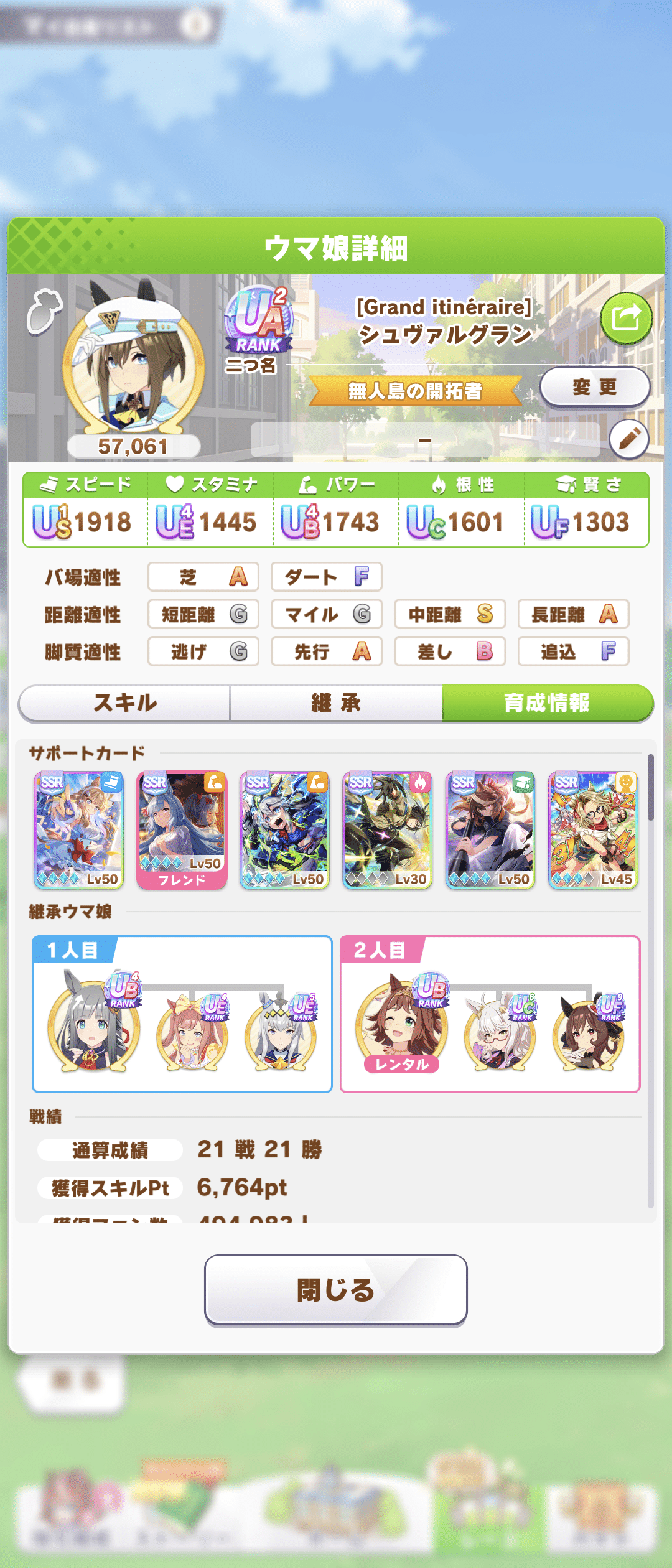Close the dialog with 閉じる button

point(336,1290)
